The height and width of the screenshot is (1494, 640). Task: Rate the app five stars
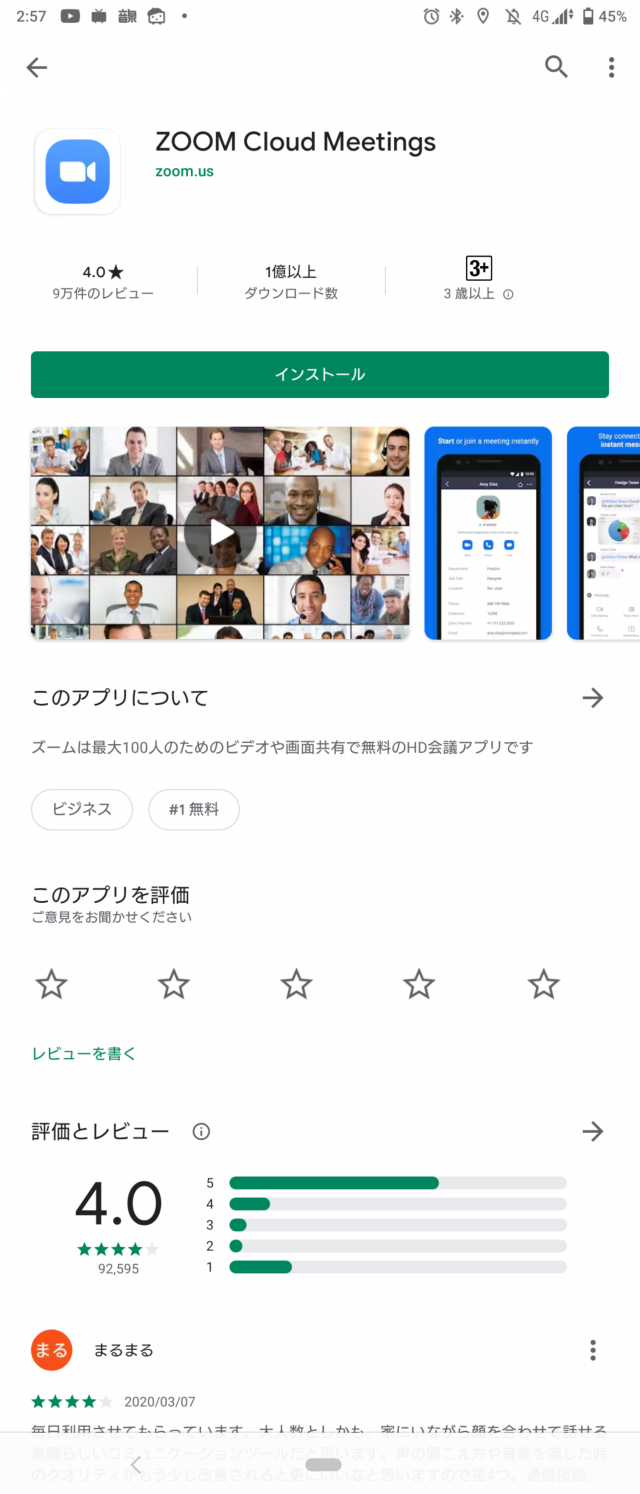click(x=543, y=984)
